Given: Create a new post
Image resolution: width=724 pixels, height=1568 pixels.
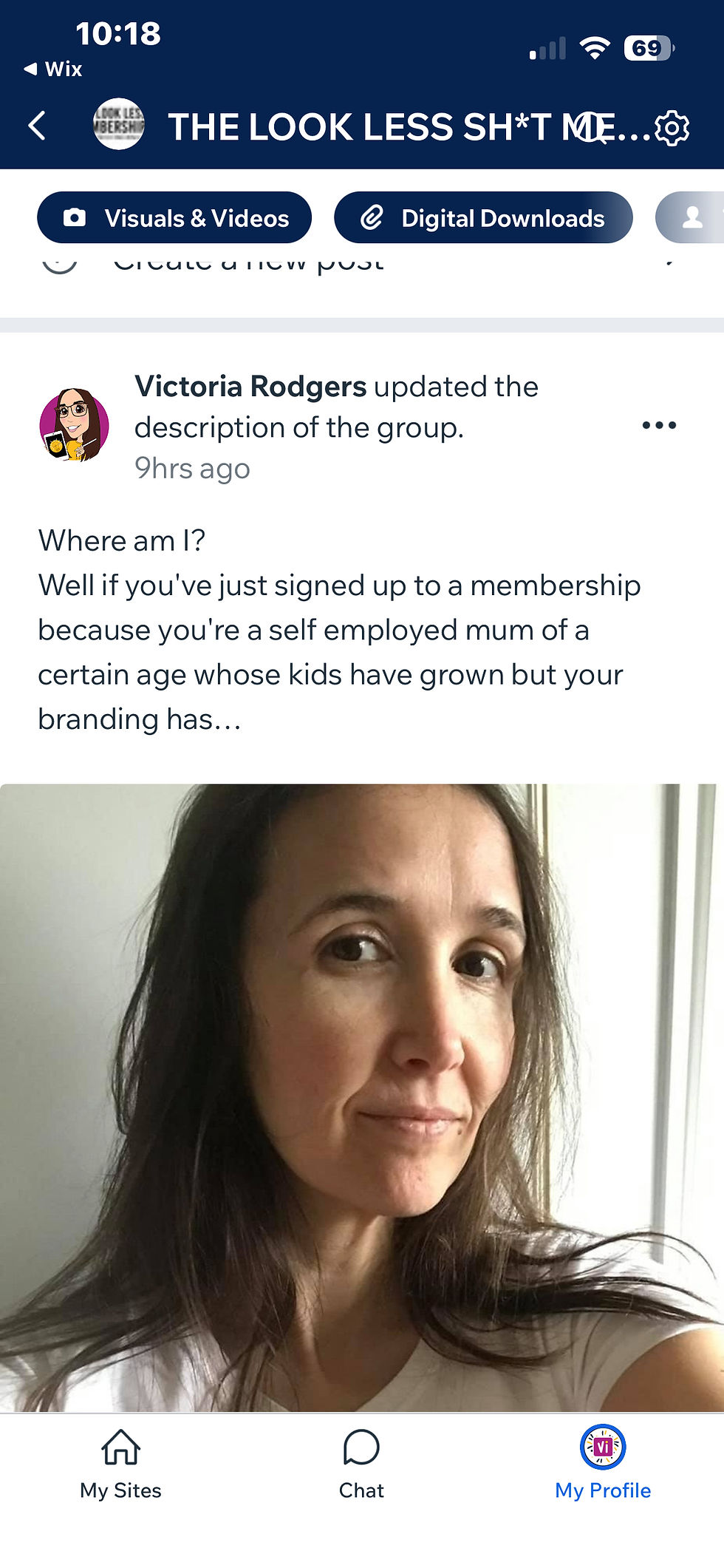Looking at the screenshot, I should 248,263.
